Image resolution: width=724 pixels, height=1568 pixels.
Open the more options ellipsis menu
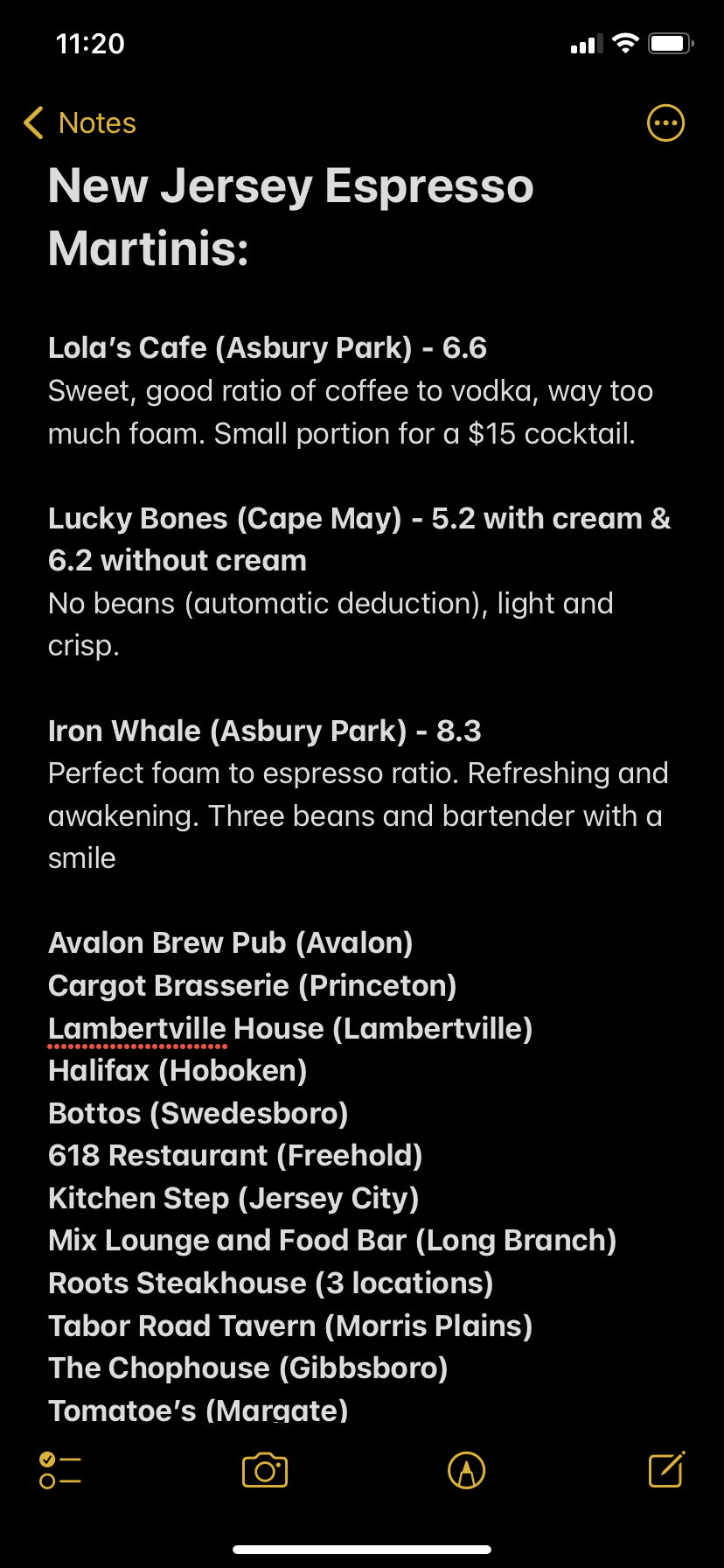[665, 123]
